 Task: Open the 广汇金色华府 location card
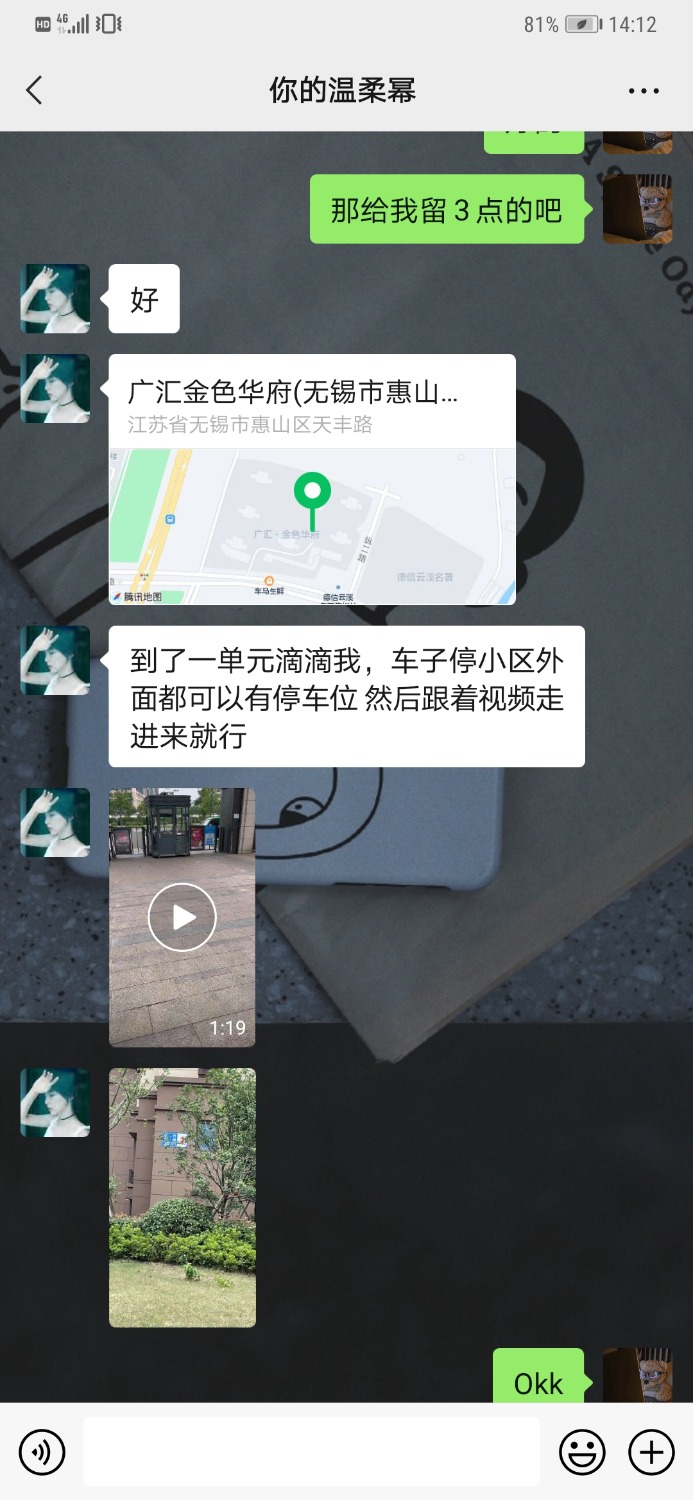[x=312, y=479]
